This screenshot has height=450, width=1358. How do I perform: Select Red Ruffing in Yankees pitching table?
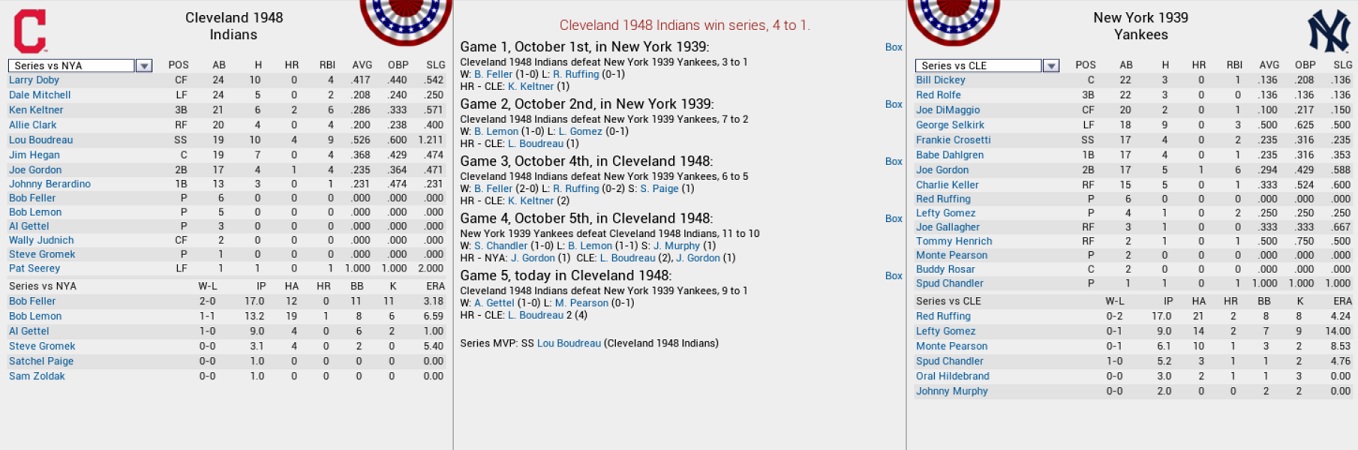pos(943,316)
